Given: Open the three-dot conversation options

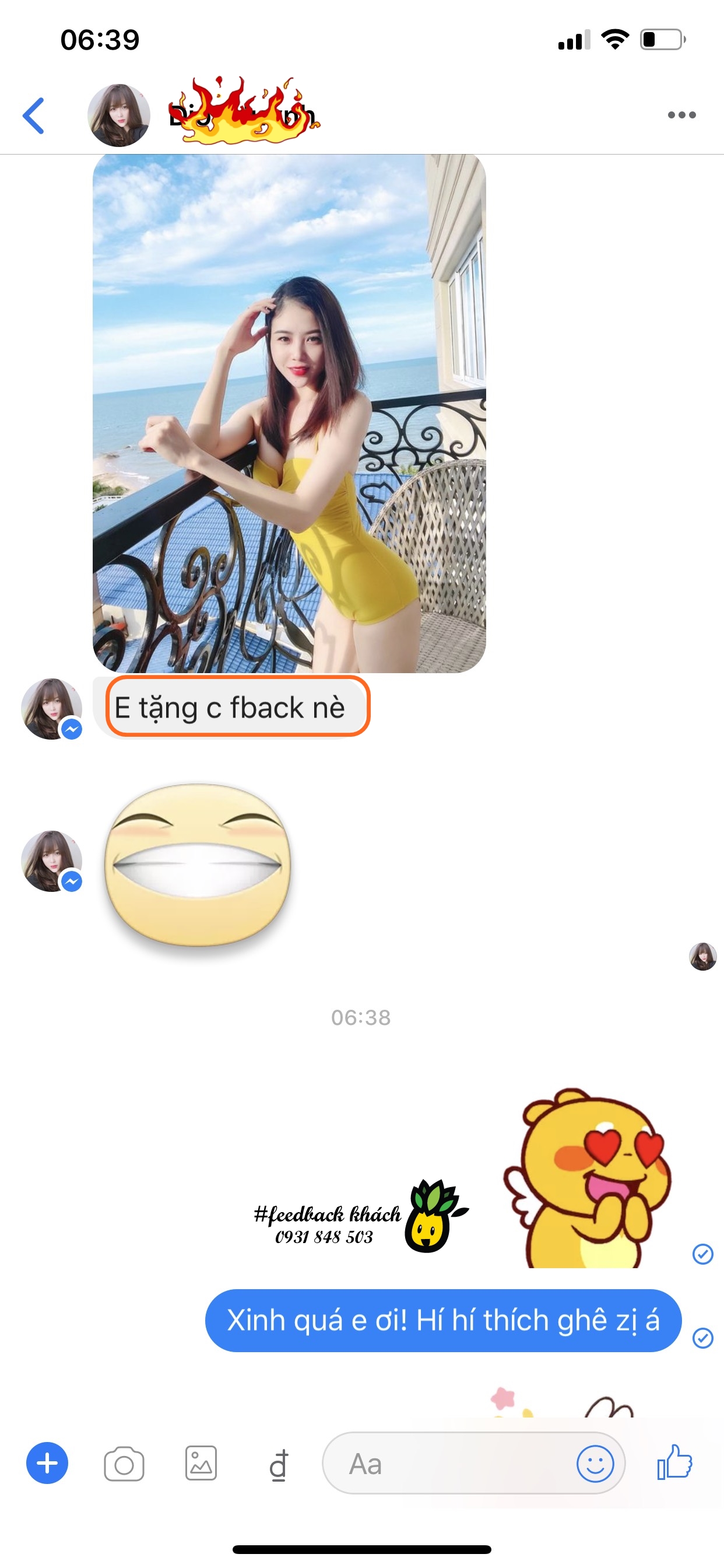Looking at the screenshot, I should tap(681, 115).
